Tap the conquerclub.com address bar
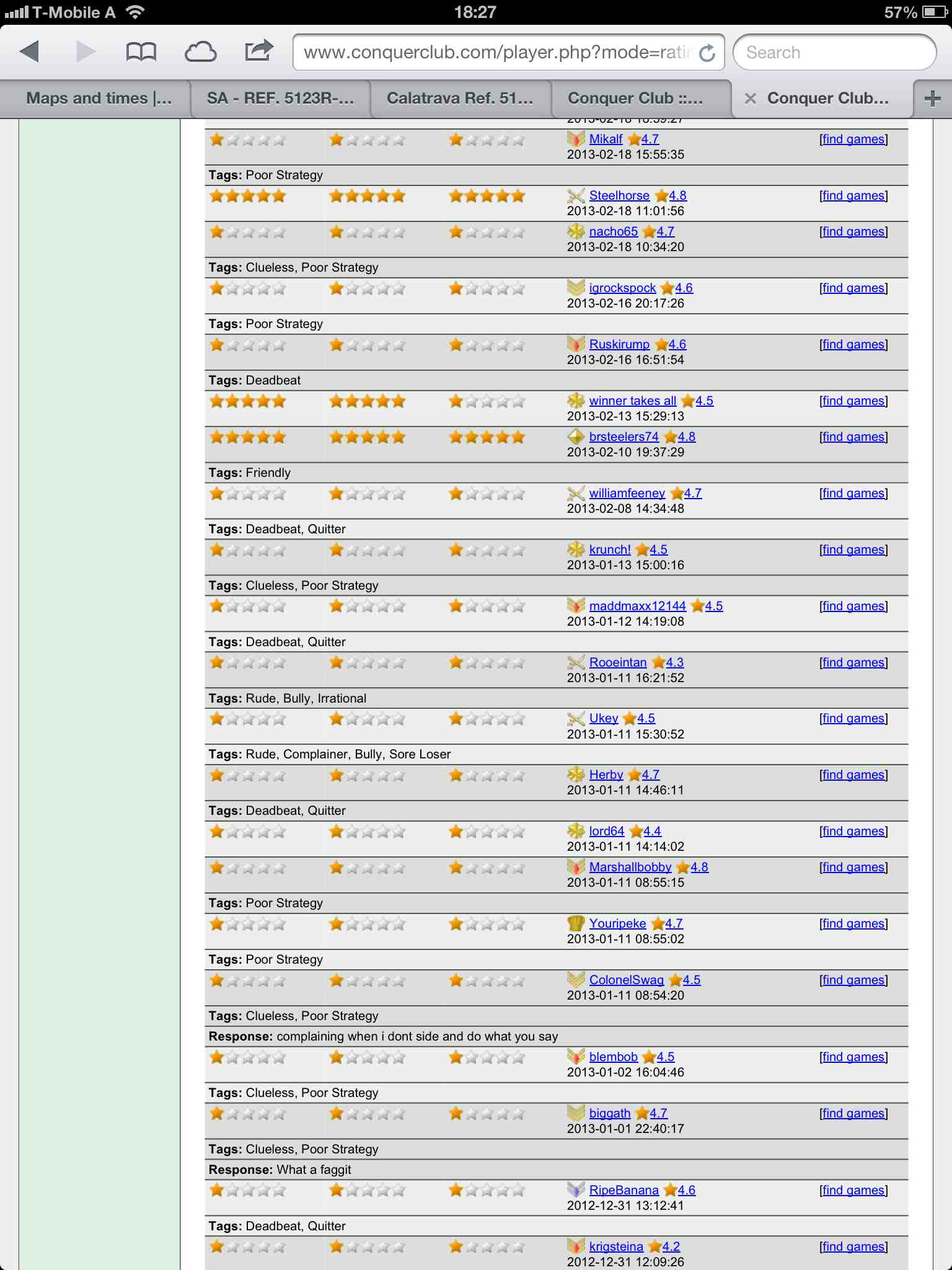 pos(496,53)
